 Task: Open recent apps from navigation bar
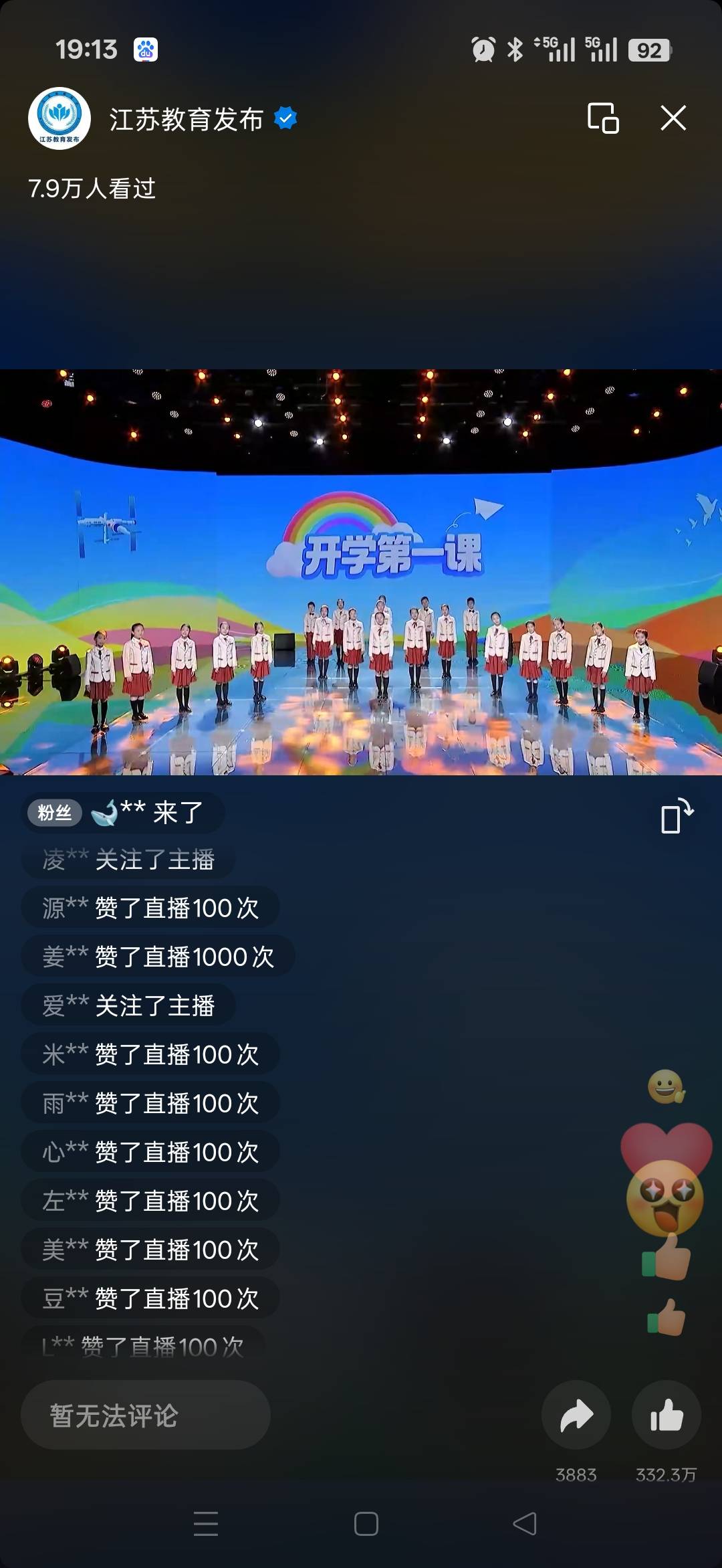[x=206, y=1524]
